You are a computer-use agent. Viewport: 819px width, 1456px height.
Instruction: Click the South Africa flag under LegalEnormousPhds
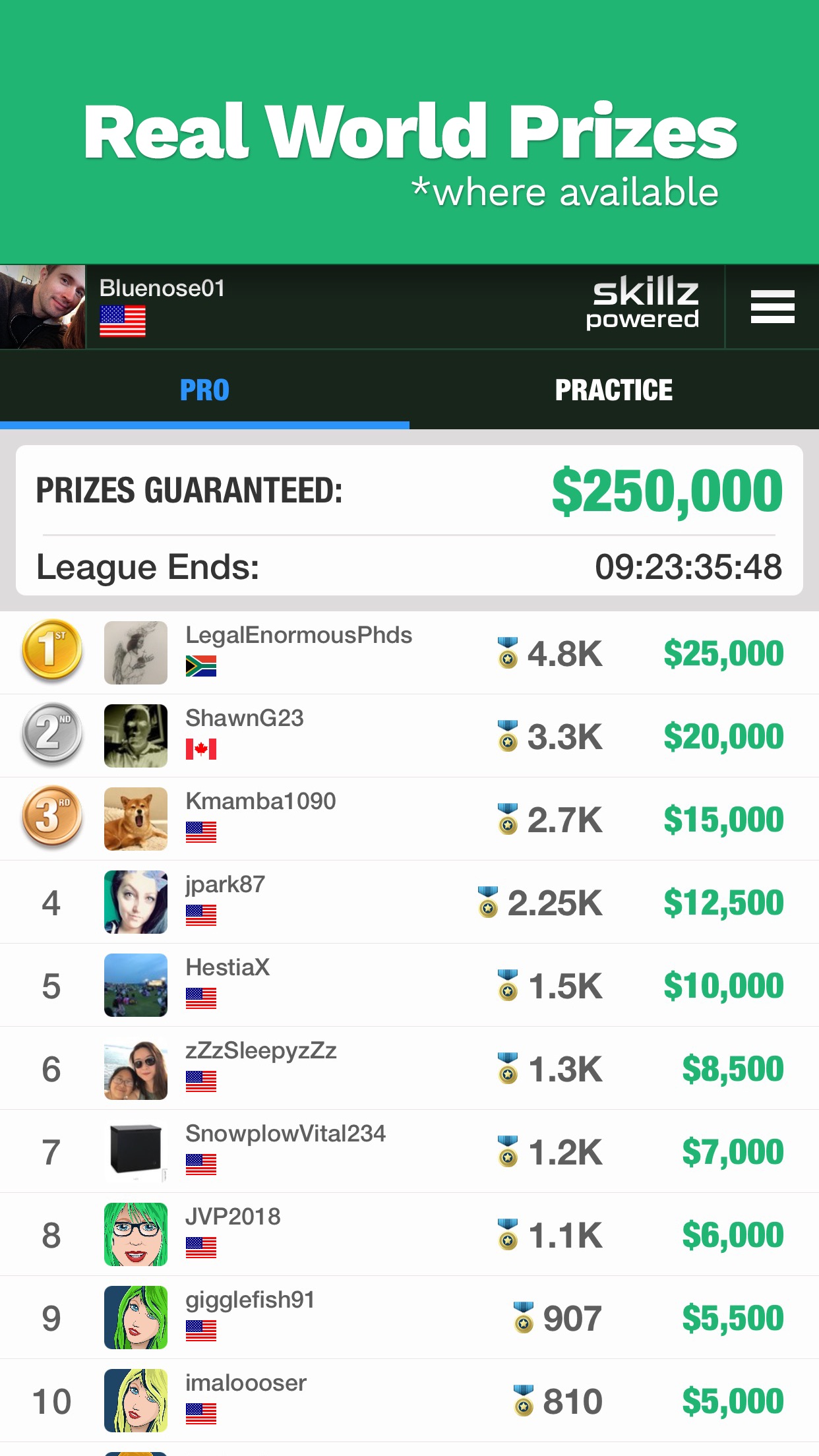(x=202, y=667)
